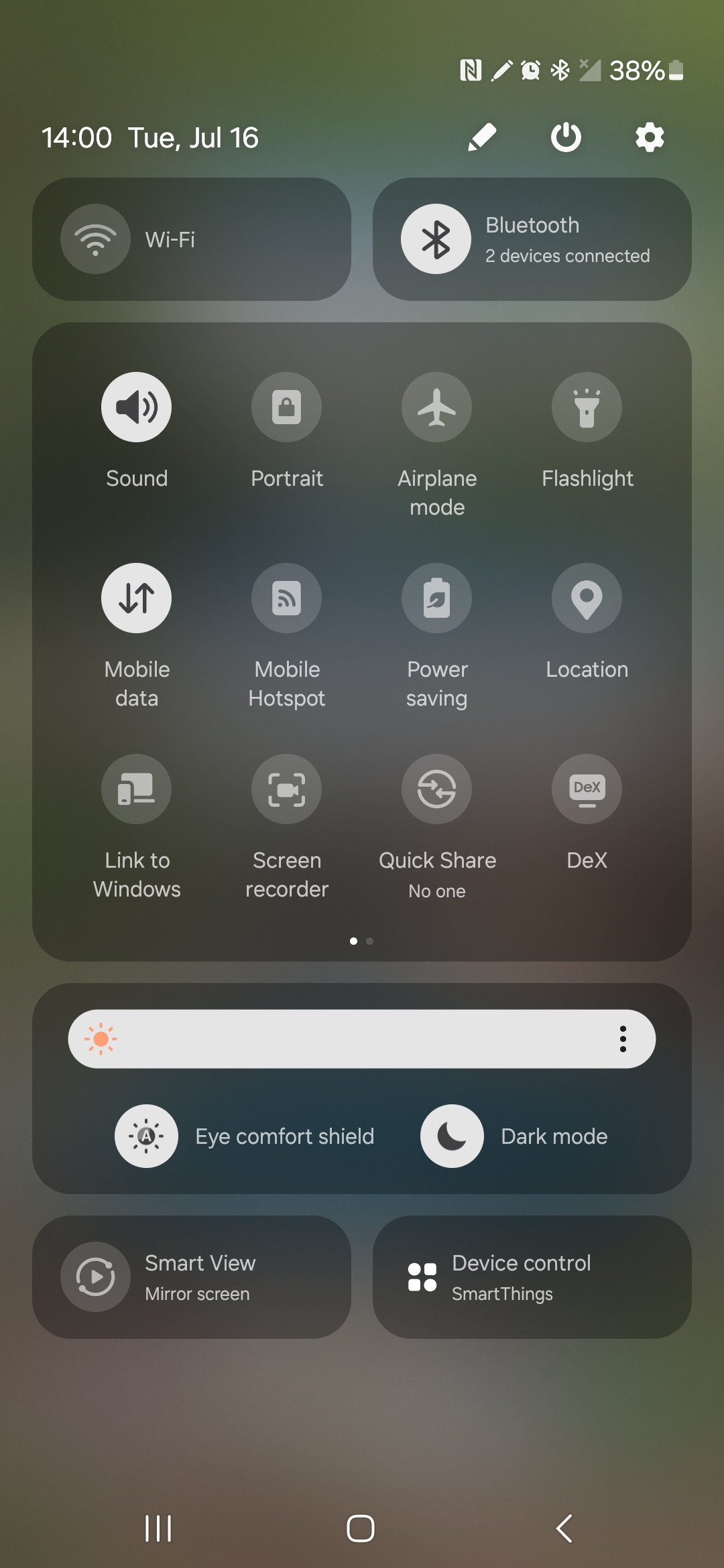Screen dimensions: 724x1568
Task: Start the Screen recorder
Action: coord(287,789)
